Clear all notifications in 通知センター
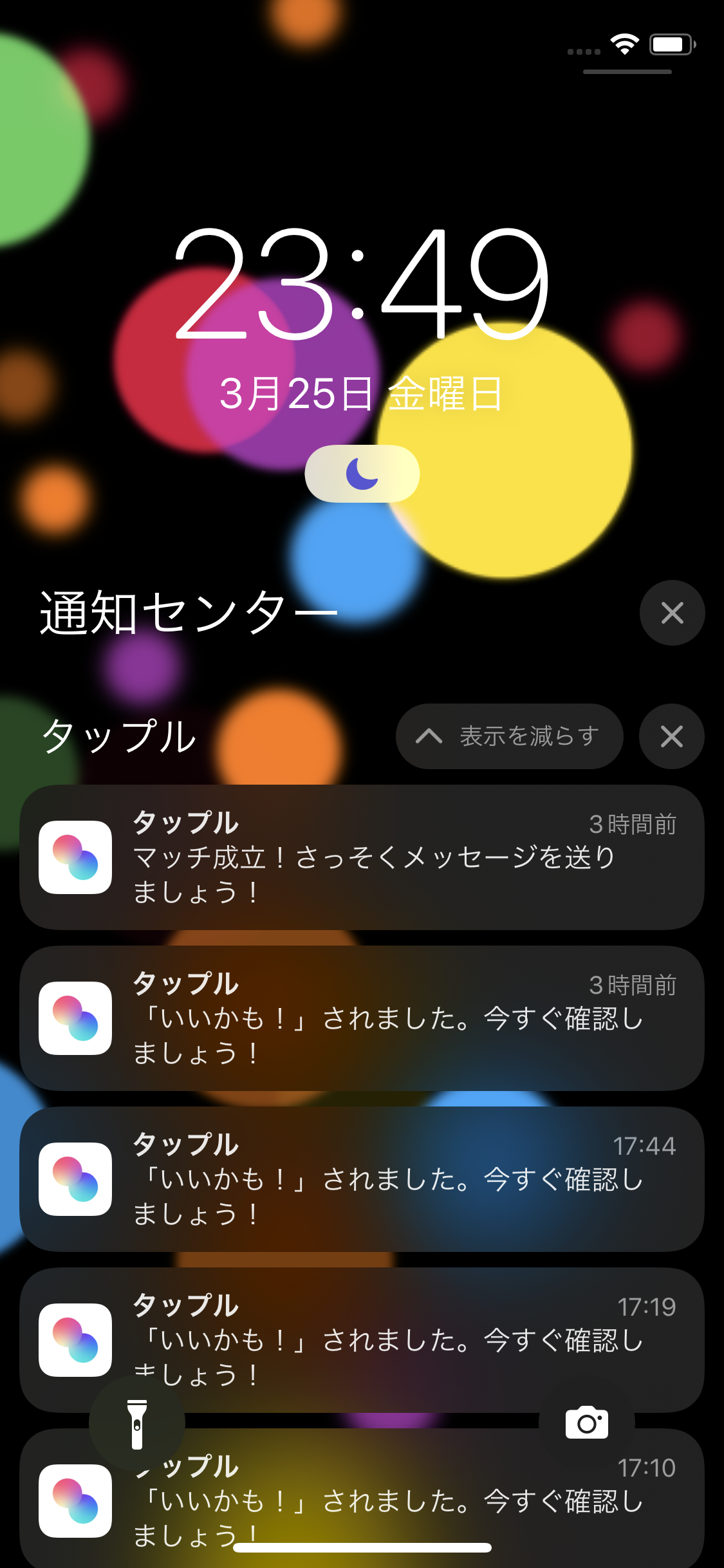724x1568 pixels. (x=672, y=613)
